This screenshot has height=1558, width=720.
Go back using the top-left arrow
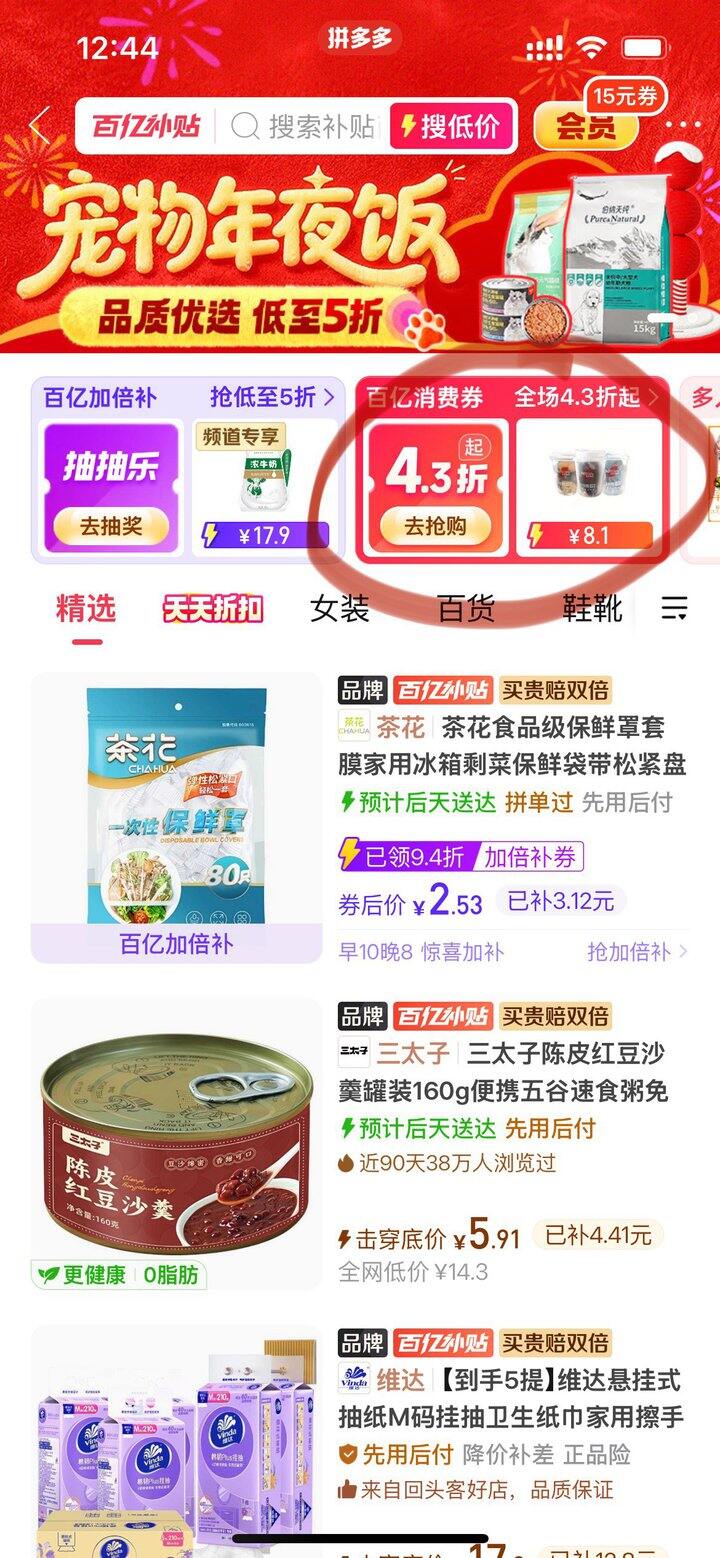(40, 127)
